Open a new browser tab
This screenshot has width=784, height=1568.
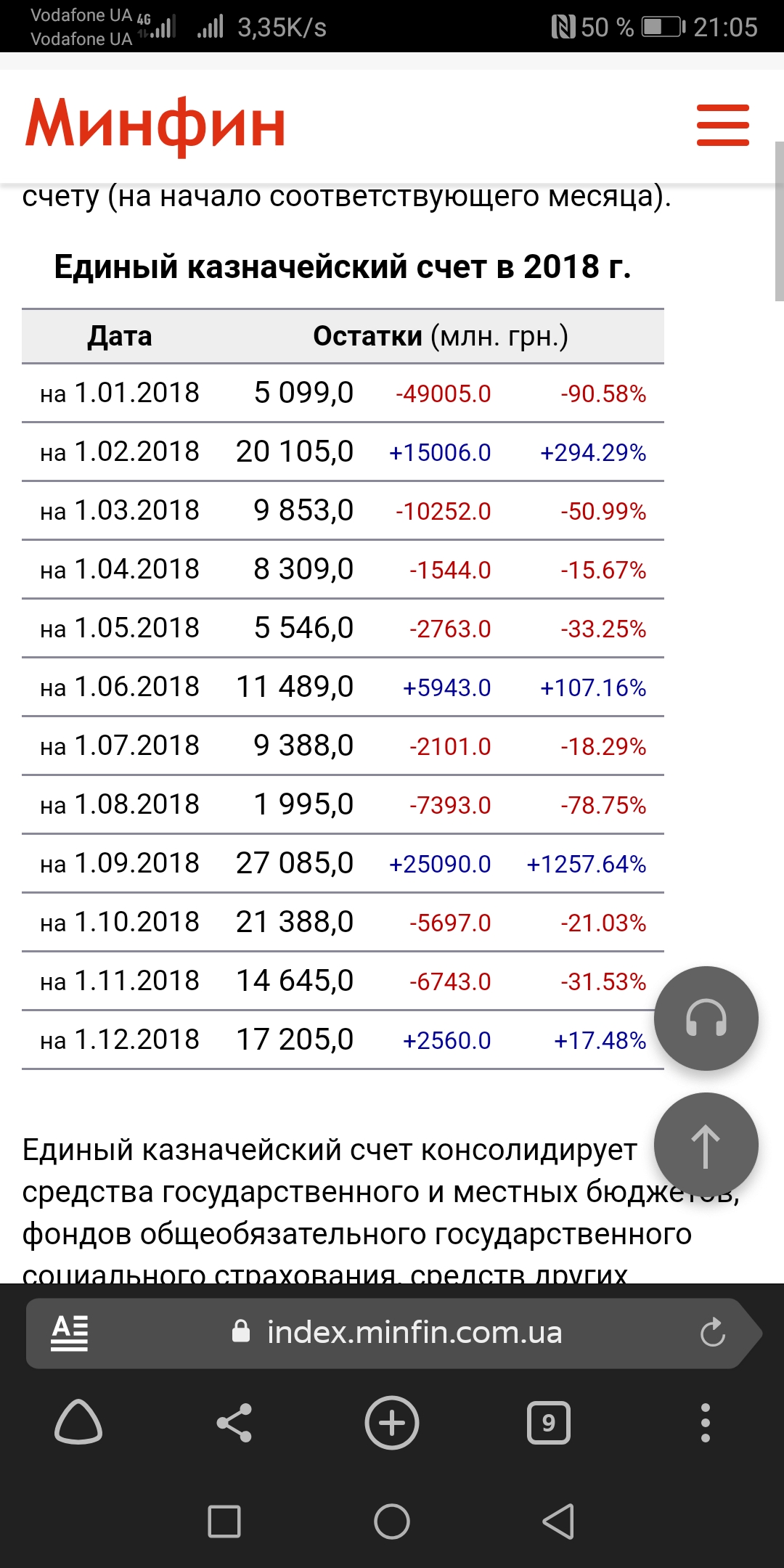392,1422
